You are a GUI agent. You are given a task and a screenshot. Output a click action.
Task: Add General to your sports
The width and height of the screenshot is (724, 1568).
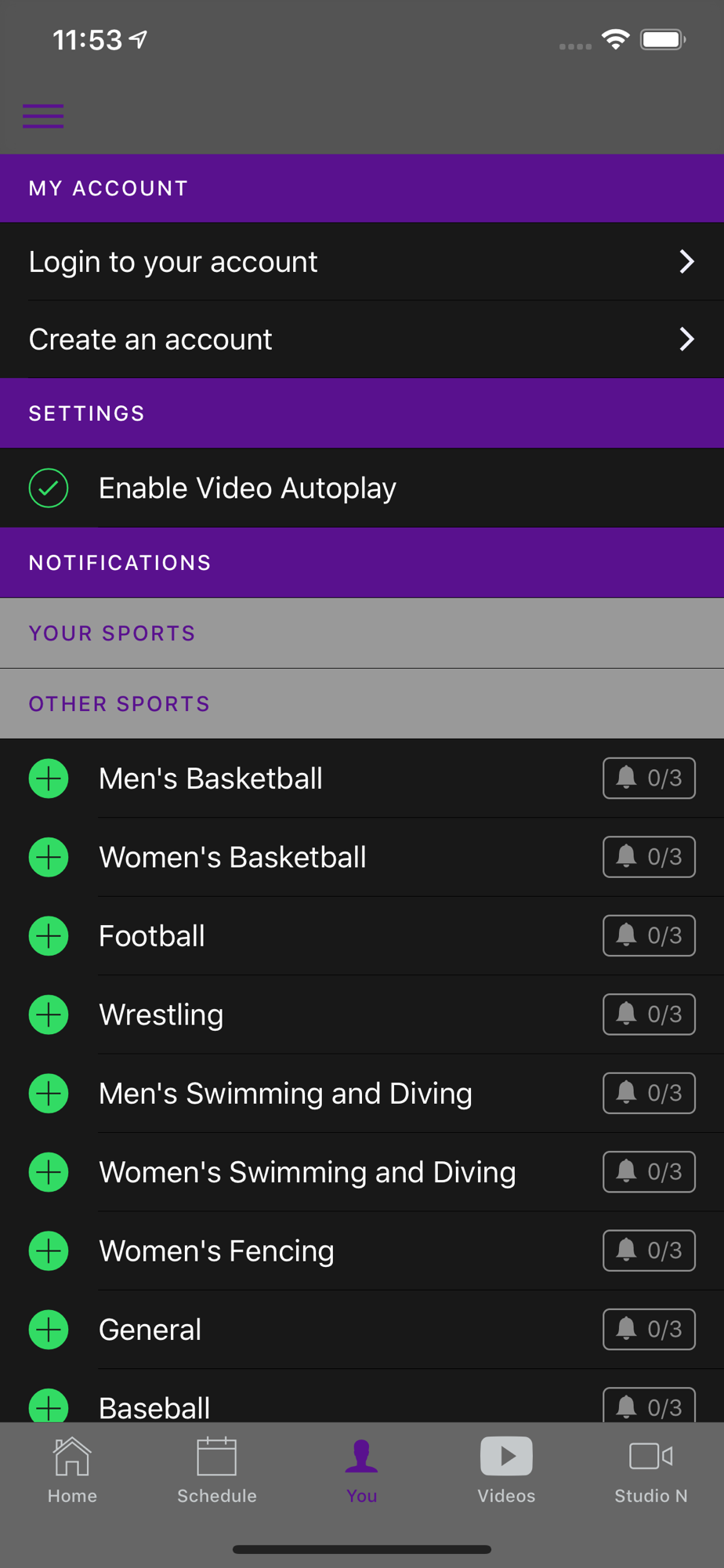click(49, 1330)
